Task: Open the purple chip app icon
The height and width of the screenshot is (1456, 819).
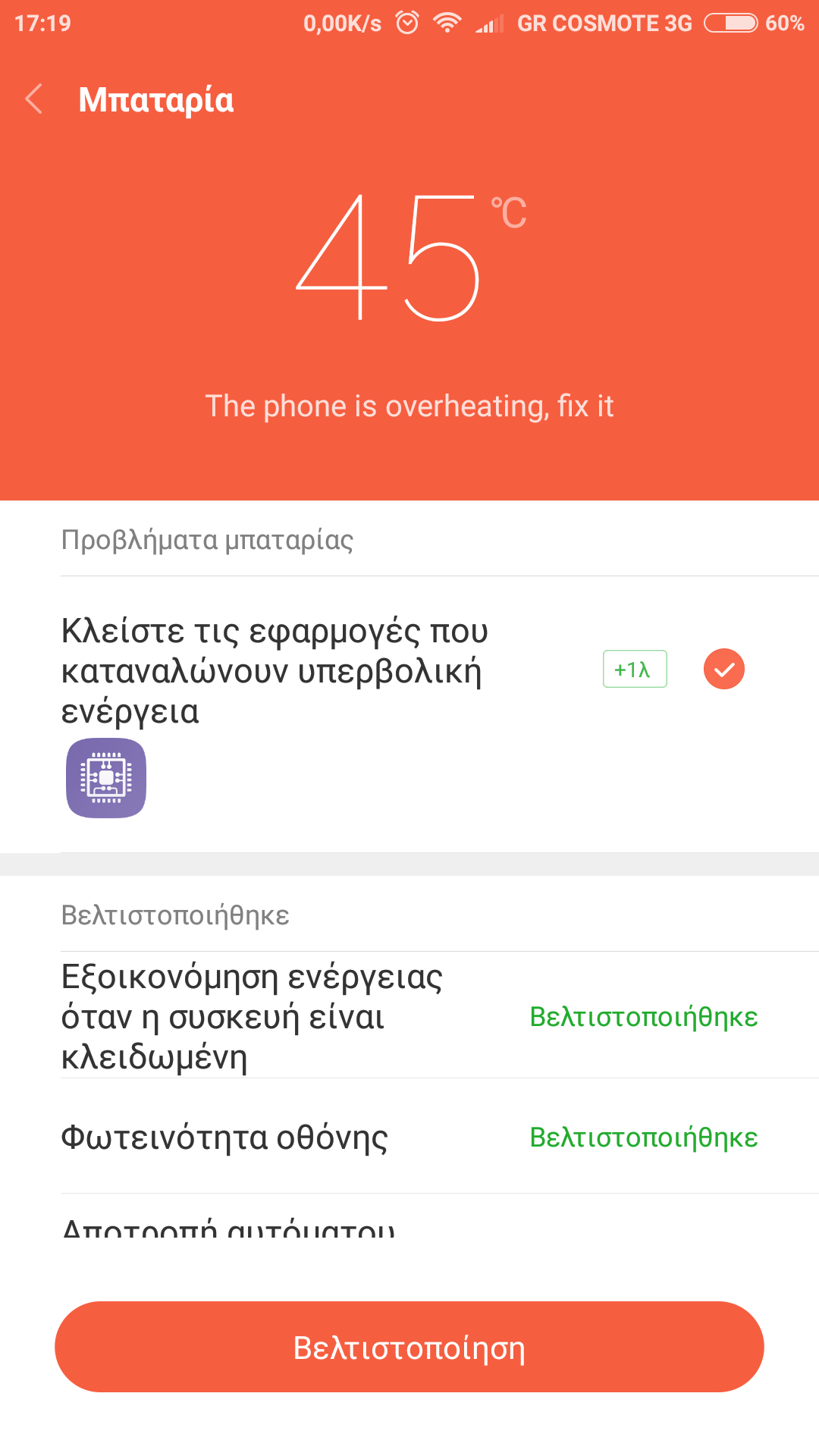Action: pyautogui.click(x=106, y=778)
